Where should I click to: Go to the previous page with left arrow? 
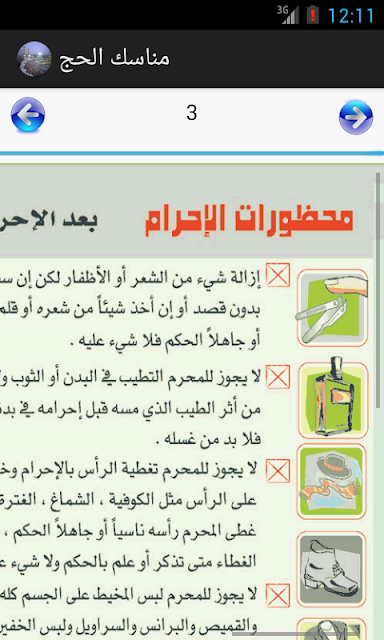click(x=28, y=115)
